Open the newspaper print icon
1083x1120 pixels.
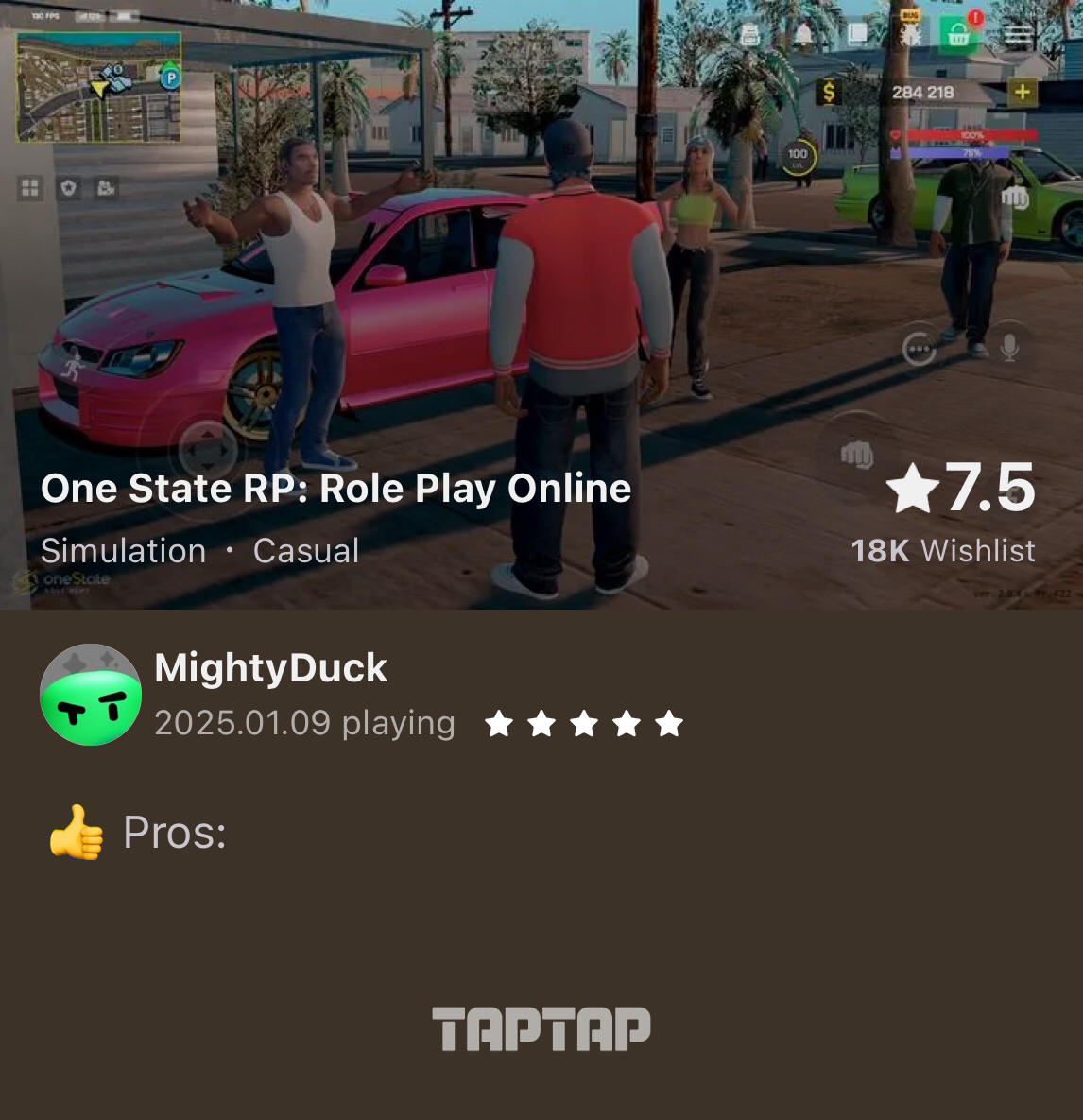[749, 34]
